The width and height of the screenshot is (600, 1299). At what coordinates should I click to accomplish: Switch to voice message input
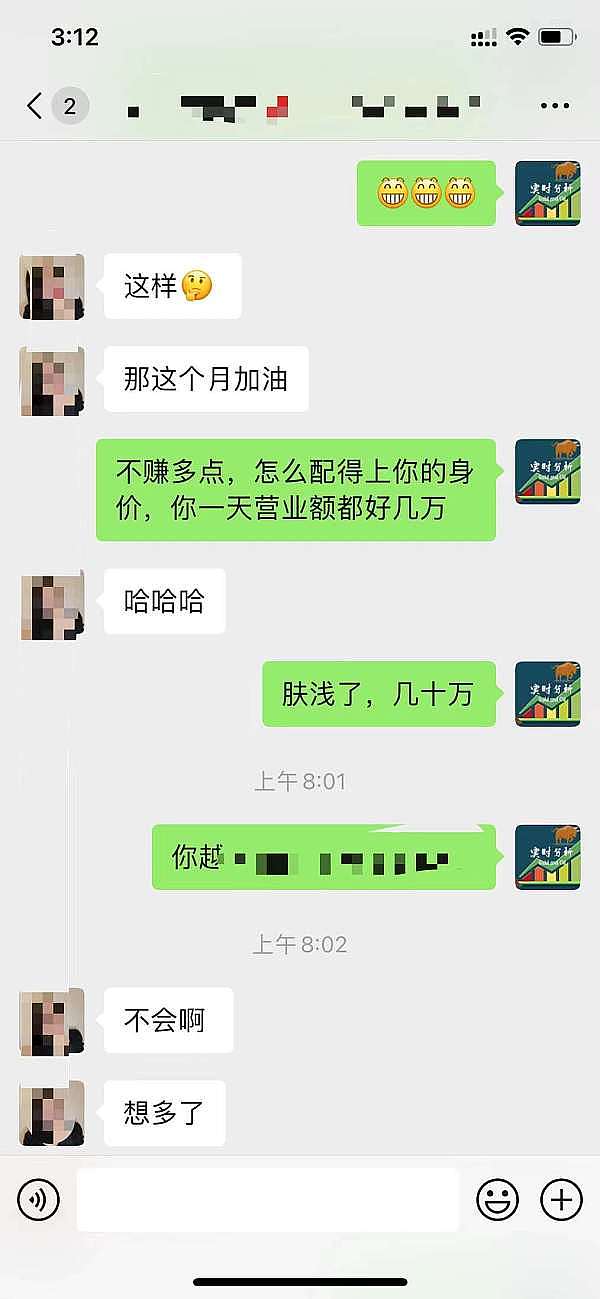click(39, 1198)
